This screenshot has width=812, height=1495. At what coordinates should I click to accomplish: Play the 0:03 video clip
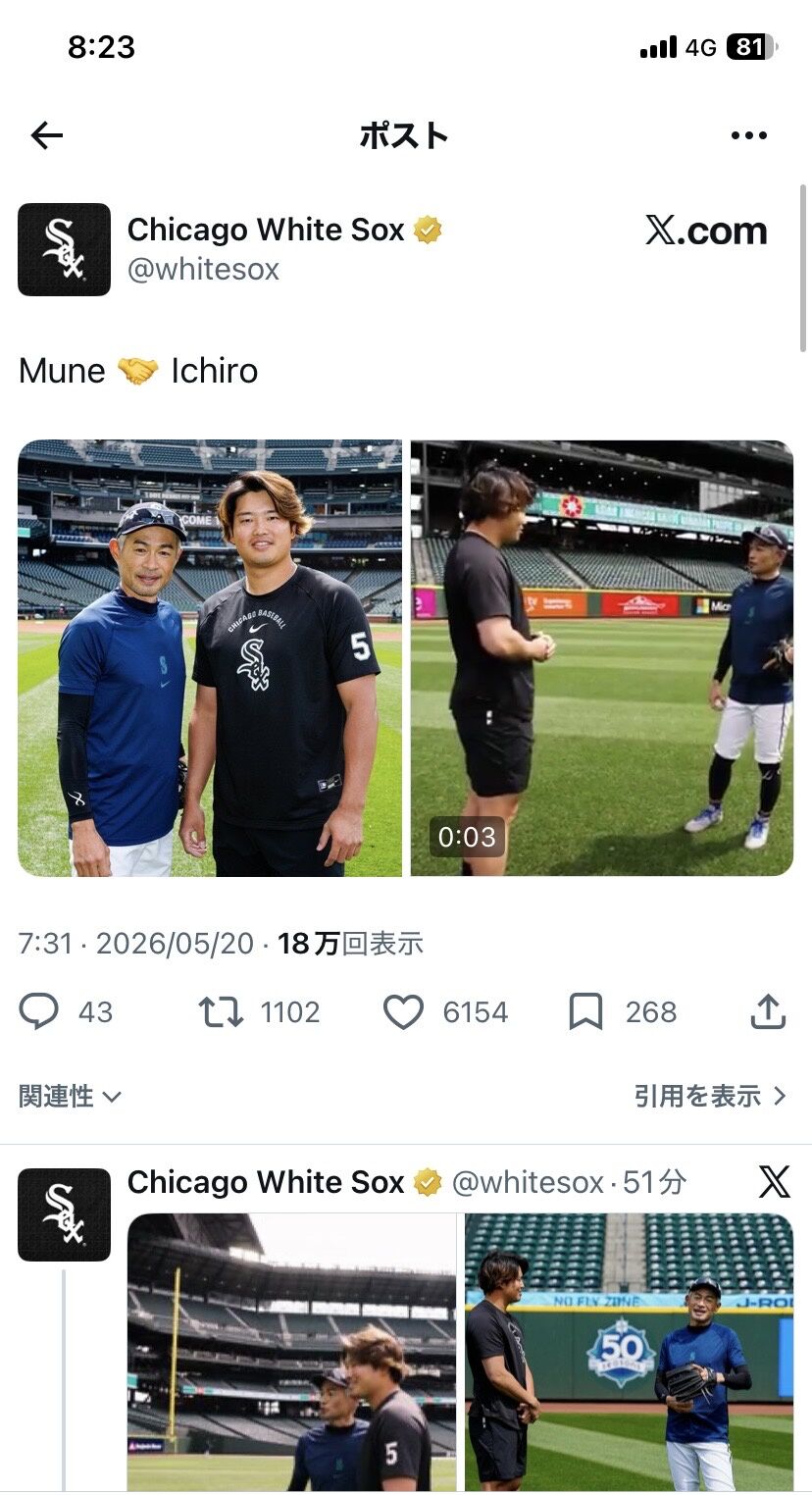[602, 658]
